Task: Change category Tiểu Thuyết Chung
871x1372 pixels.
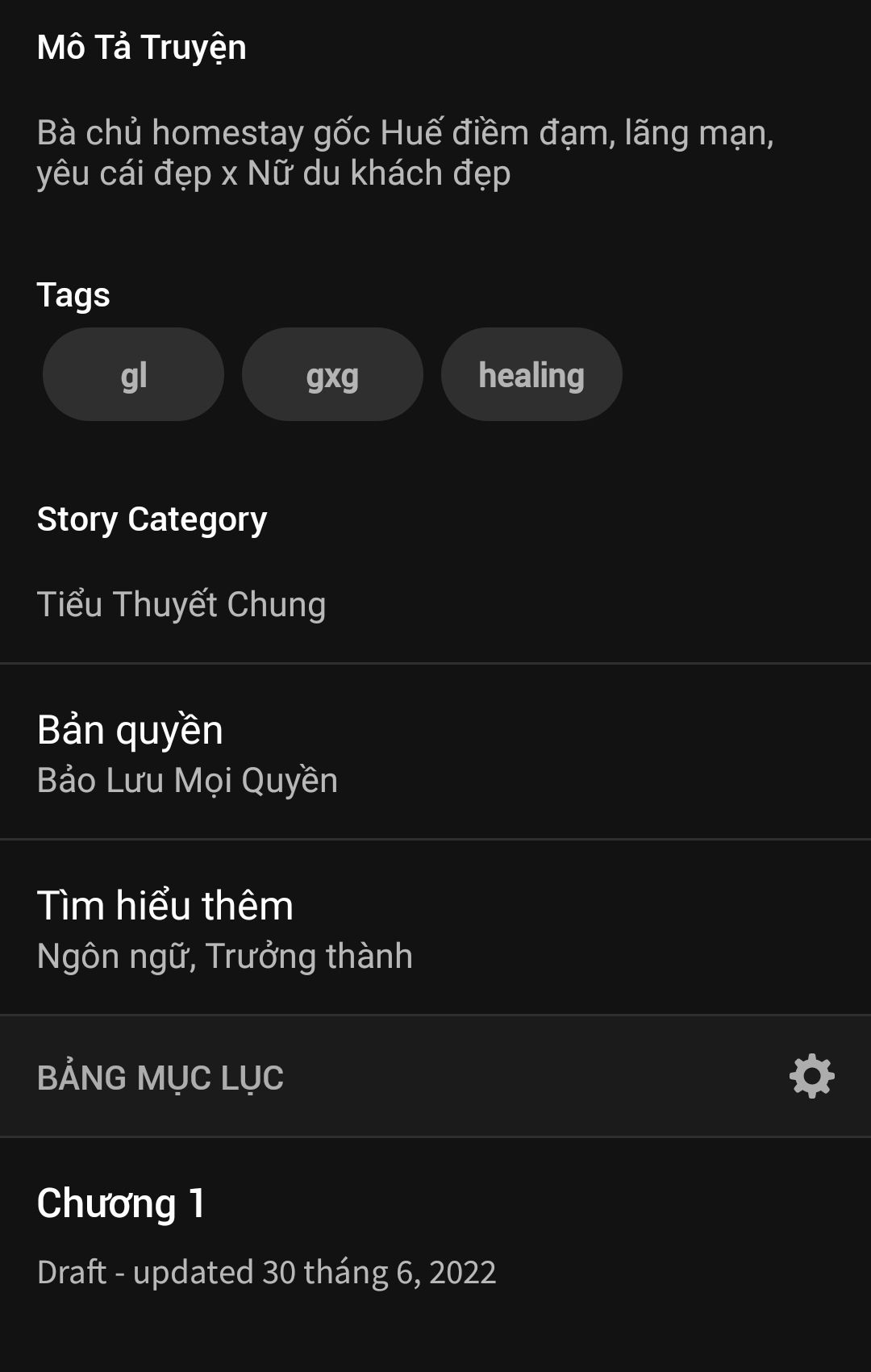Action: 181,604
